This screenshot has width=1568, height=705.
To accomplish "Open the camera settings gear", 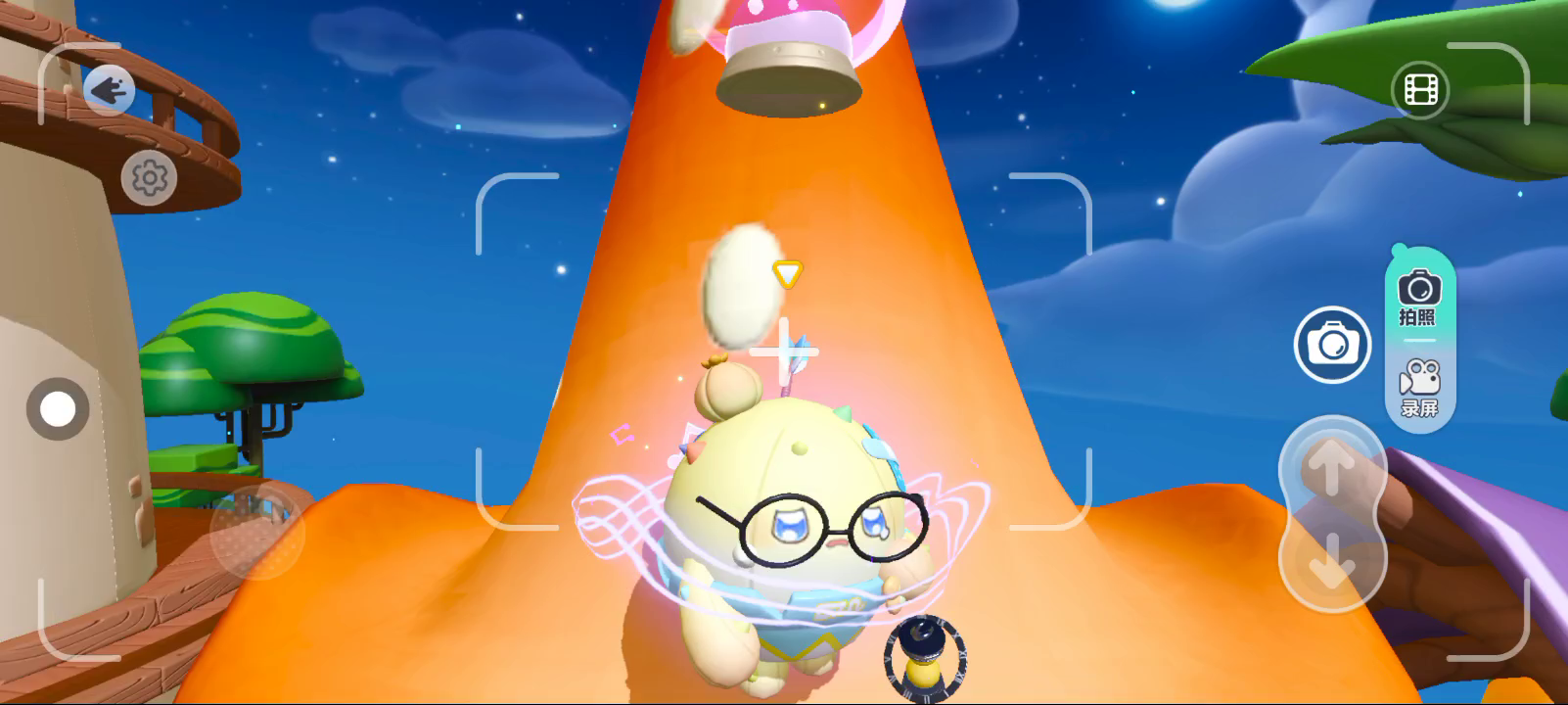I will tap(150, 178).
